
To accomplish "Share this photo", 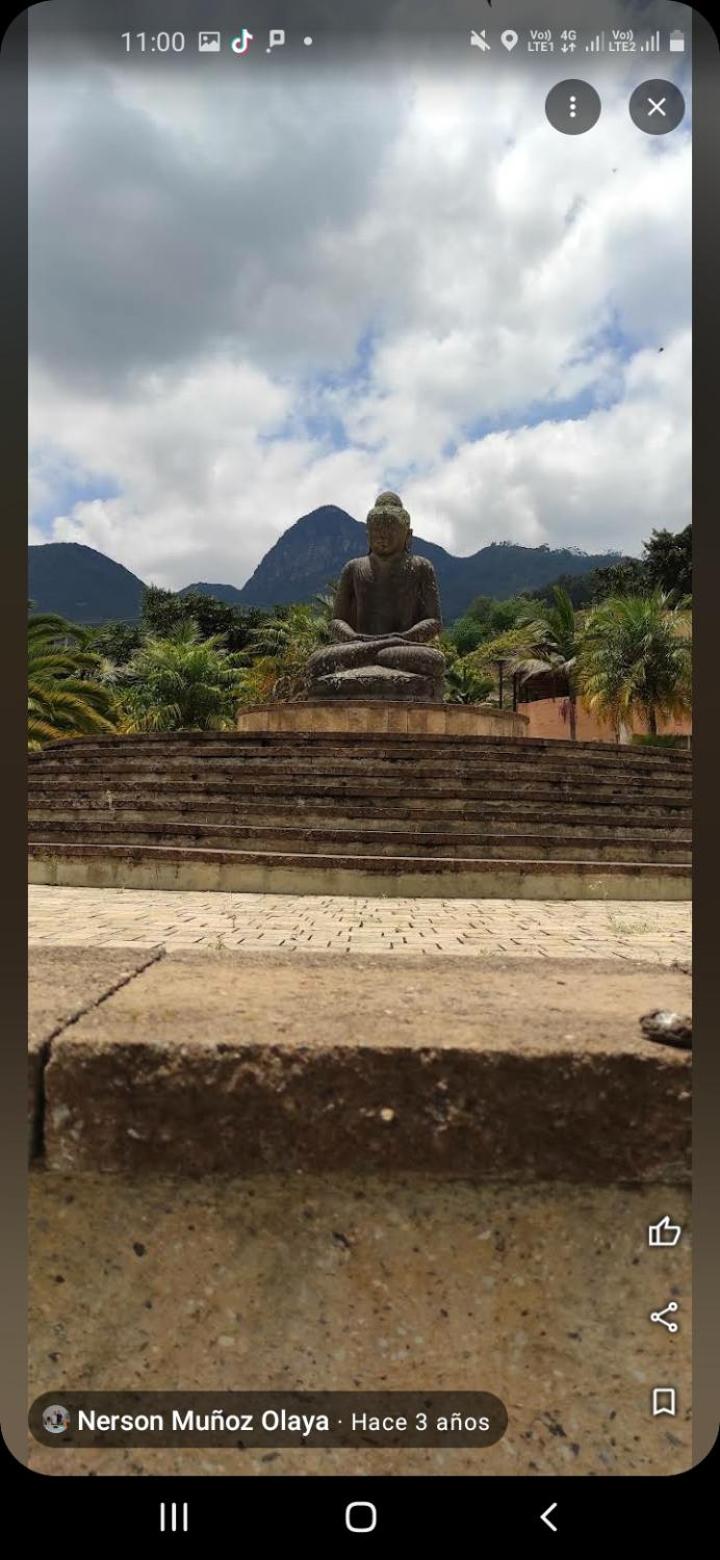I will click(x=664, y=1317).
